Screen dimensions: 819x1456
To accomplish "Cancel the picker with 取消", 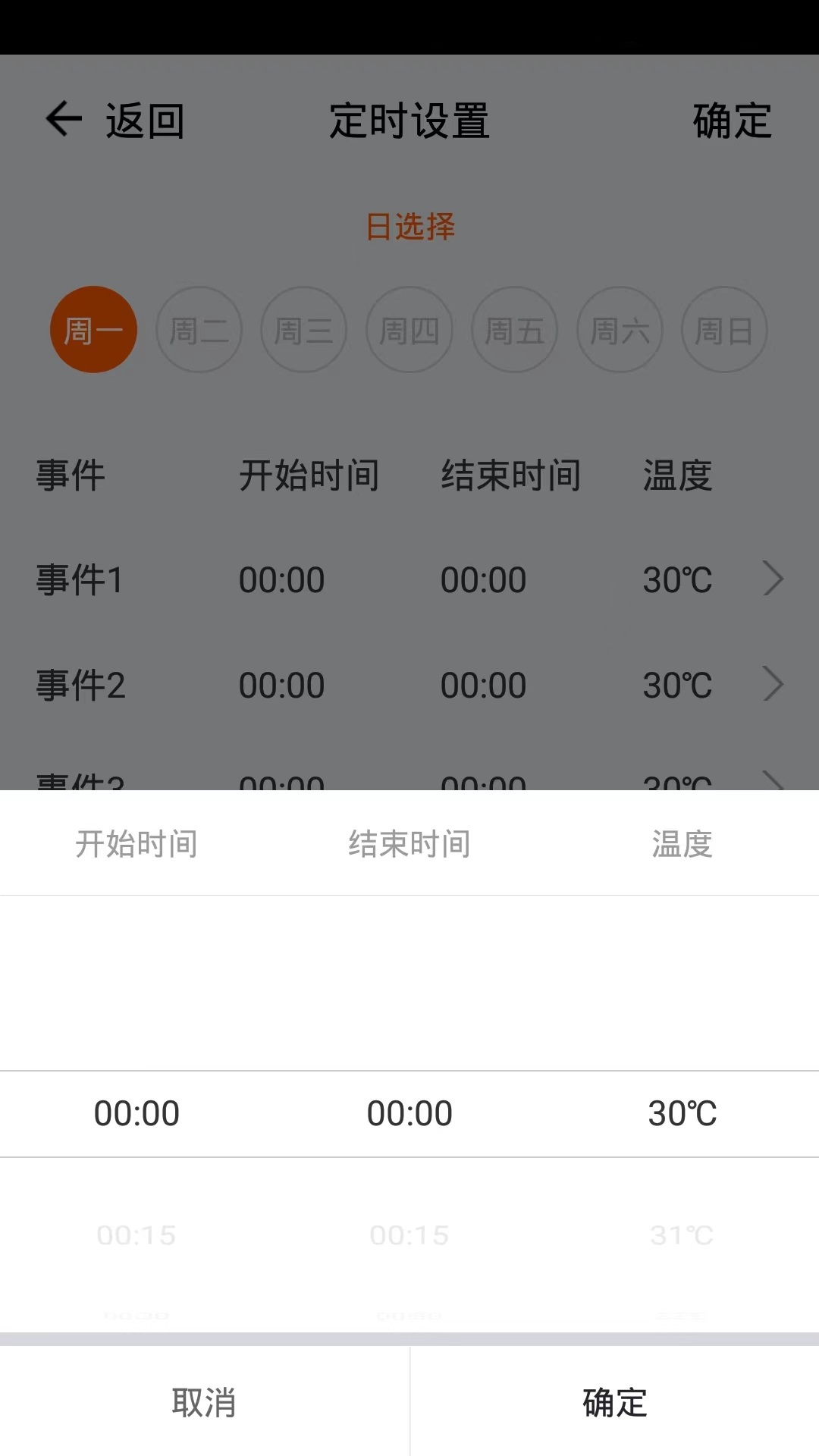I will click(x=205, y=1403).
